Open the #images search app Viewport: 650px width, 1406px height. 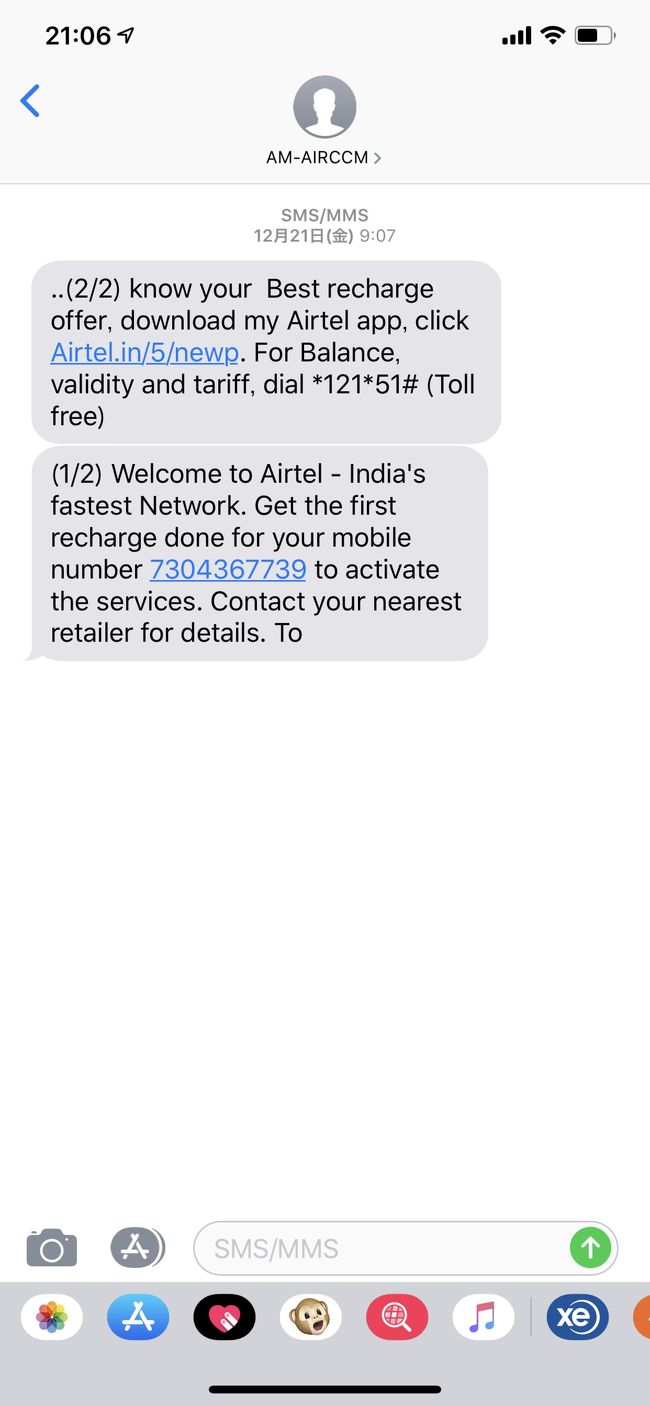tap(396, 1317)
